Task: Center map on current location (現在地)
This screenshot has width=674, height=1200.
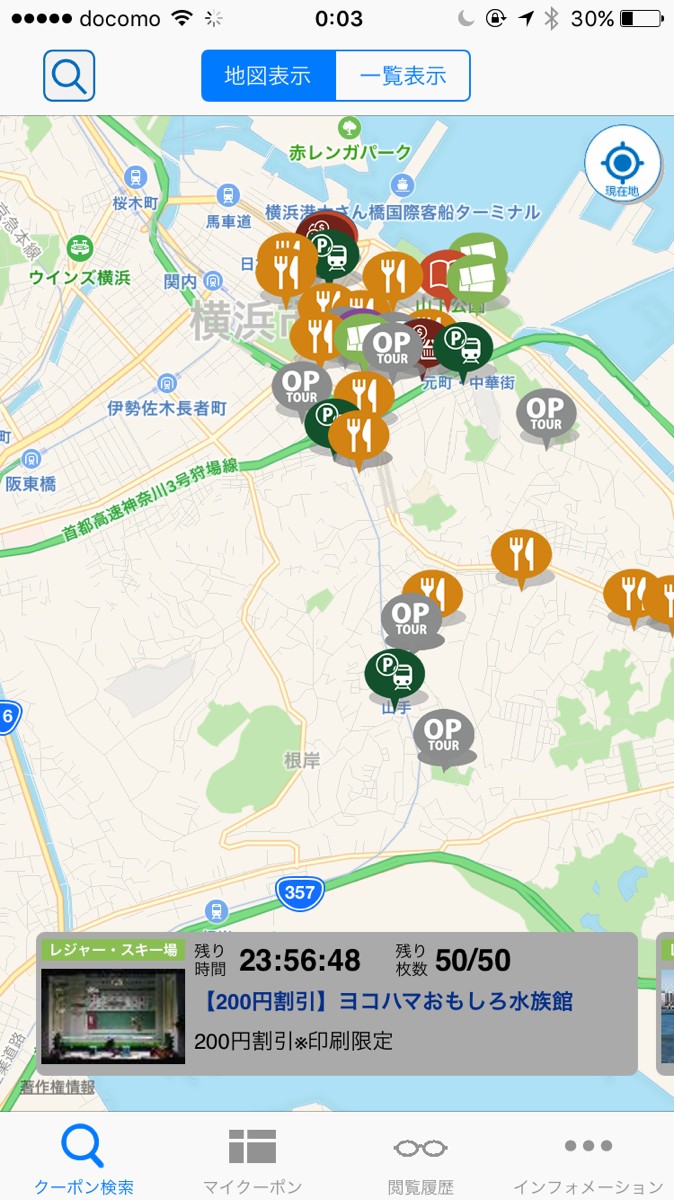Action: (x=622, y=164)
